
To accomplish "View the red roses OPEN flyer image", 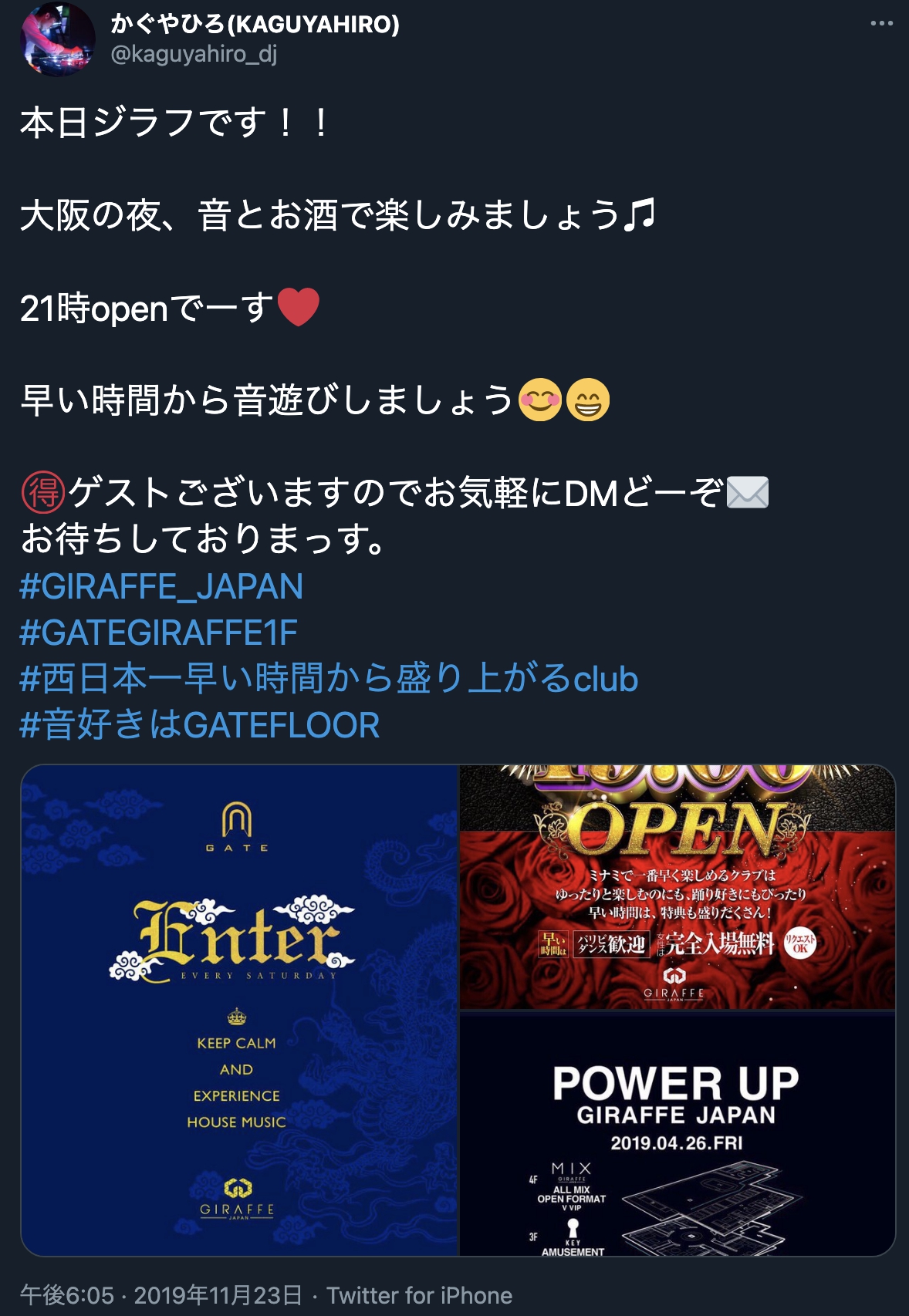I will tap(677, 887).
